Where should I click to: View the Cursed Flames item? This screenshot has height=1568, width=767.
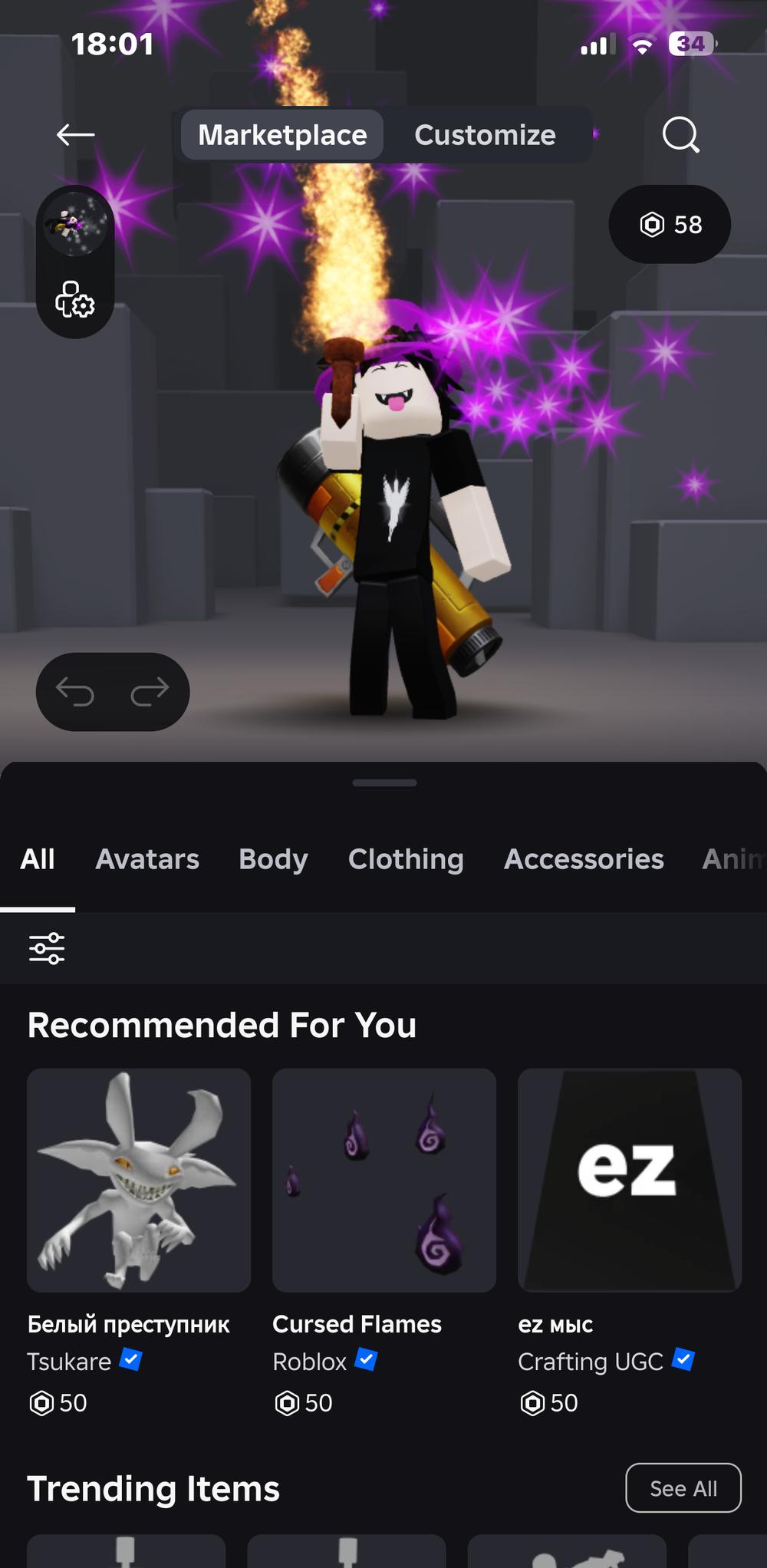(384, 1181)
